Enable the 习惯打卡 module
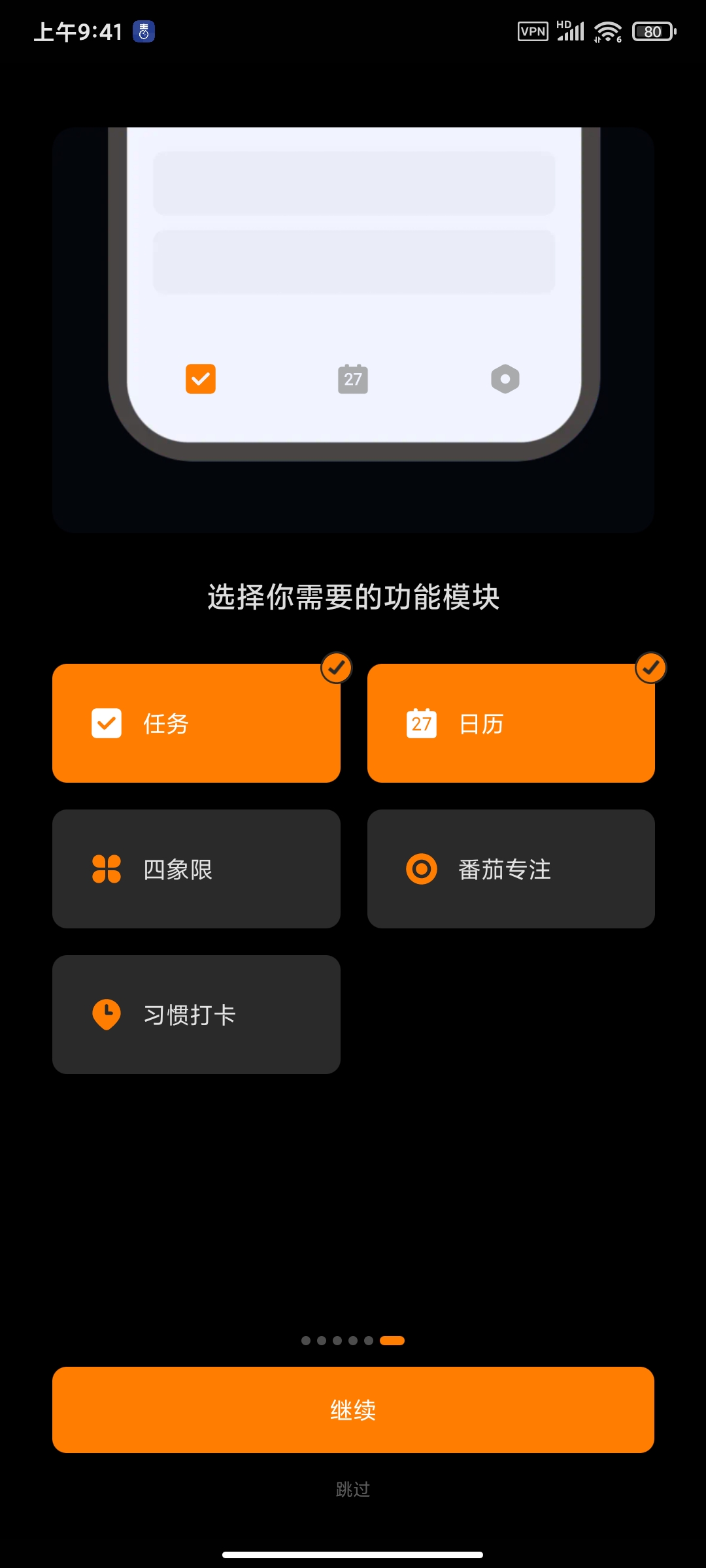706x1568 pixels. 196,1015
